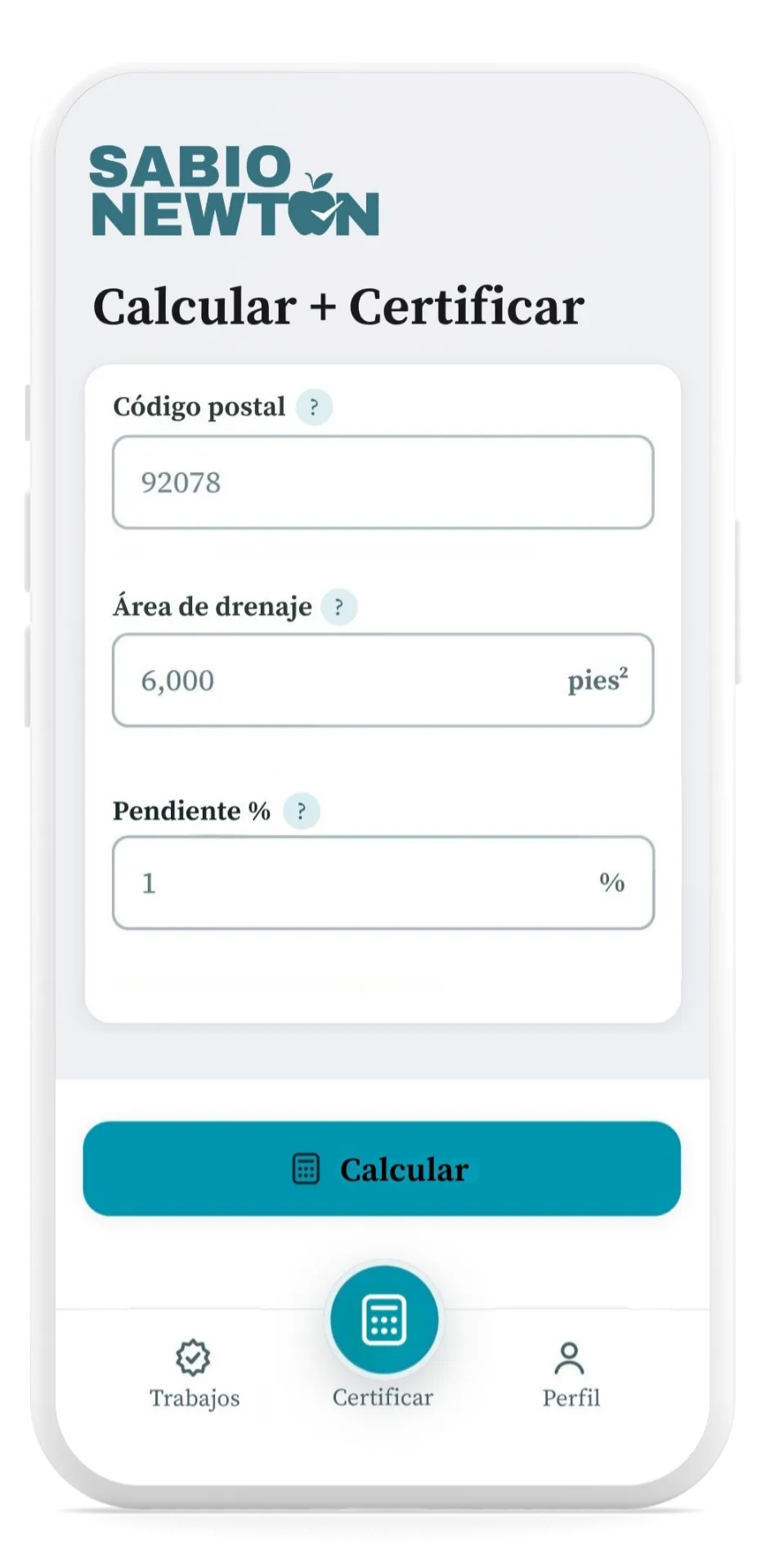Tap the Calcular button
This screenshot has height=1568, width=761.
click(x=382, y=1168)
